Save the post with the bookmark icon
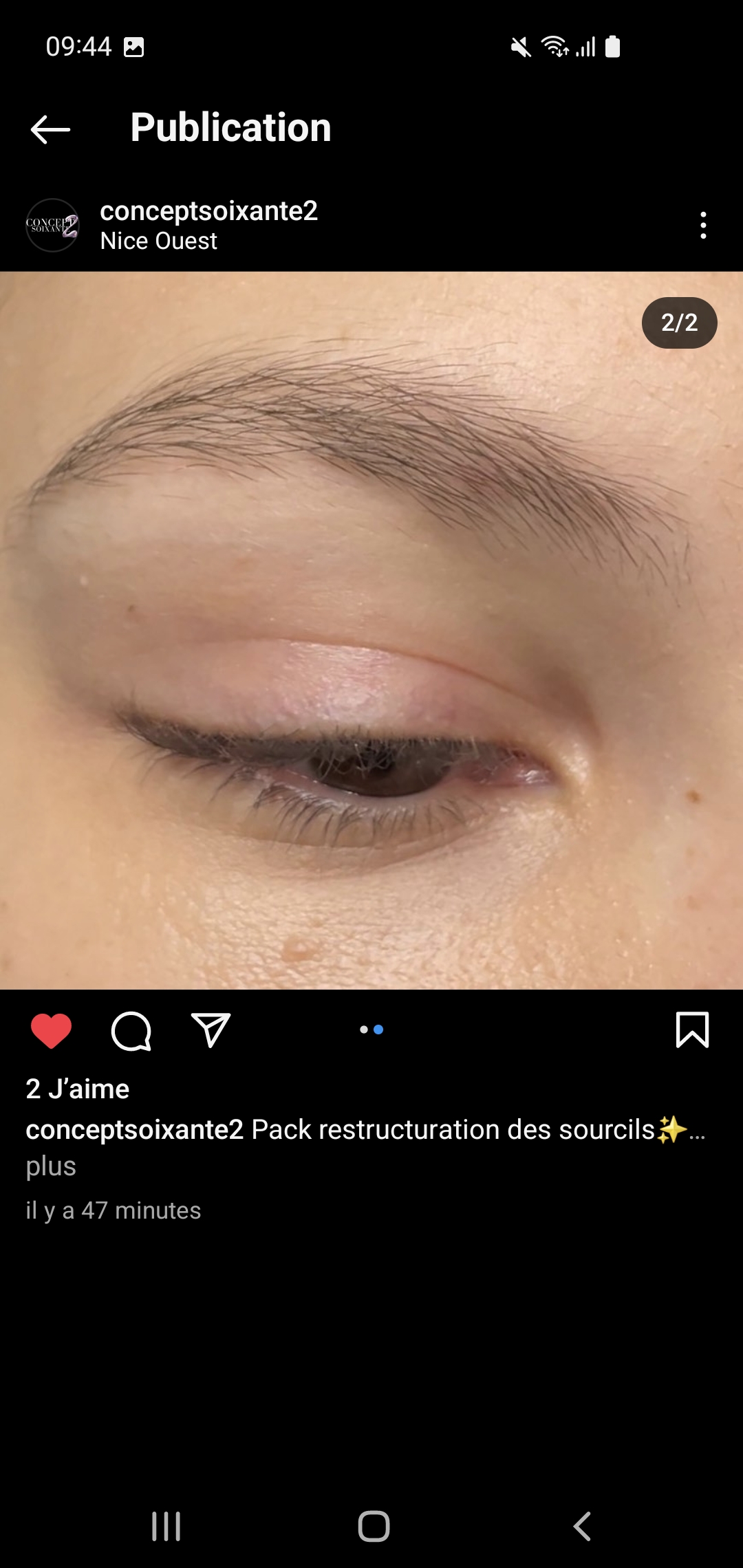The width and height of the screenshot is (743, 1568). click(x=692, y=1030)
